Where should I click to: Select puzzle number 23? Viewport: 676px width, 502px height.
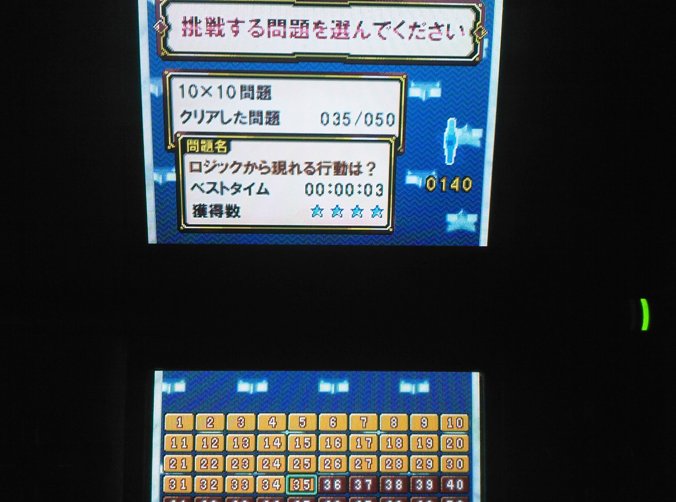coord(240,464)
